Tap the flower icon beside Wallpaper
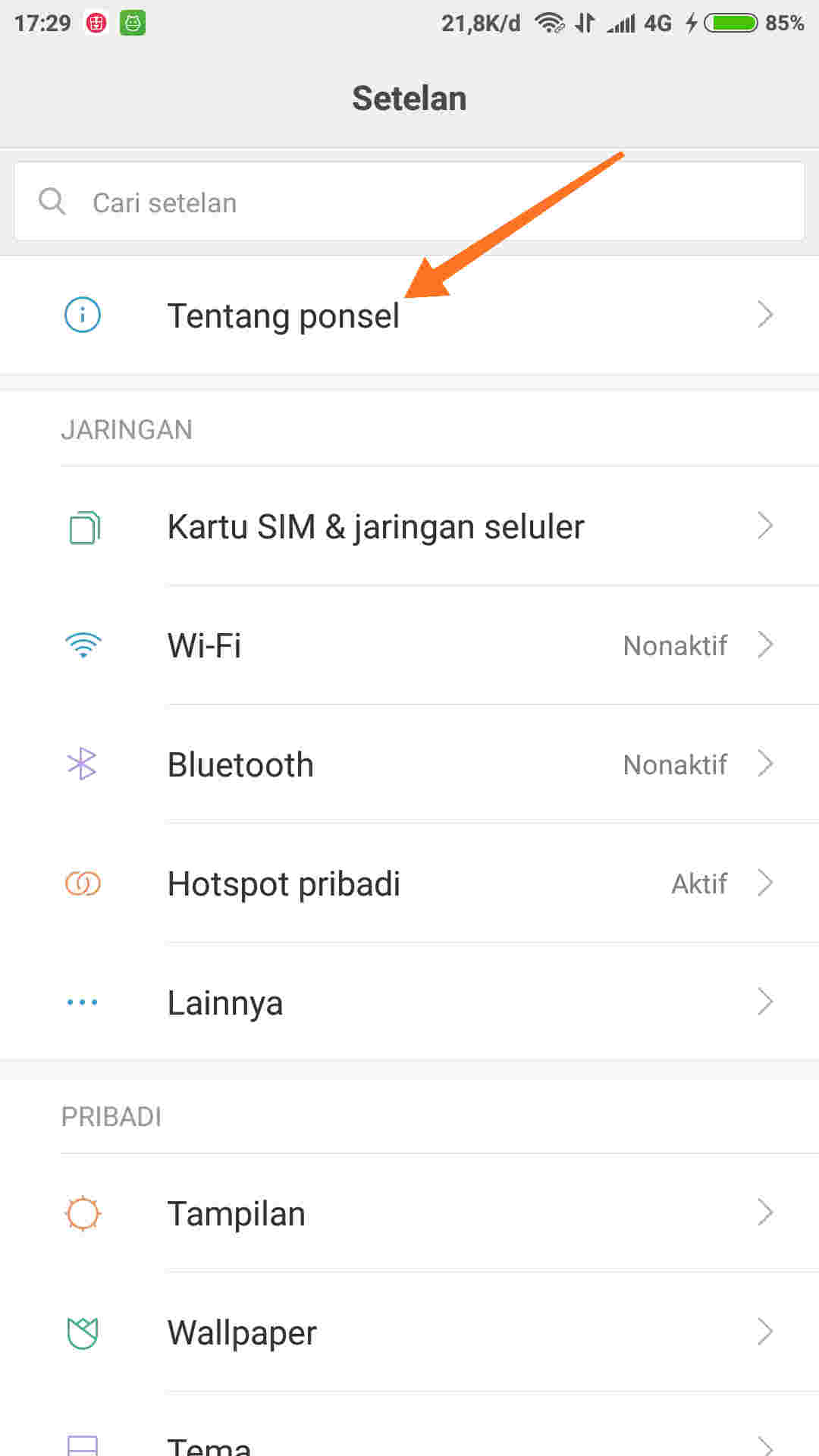 [83, 1332]
